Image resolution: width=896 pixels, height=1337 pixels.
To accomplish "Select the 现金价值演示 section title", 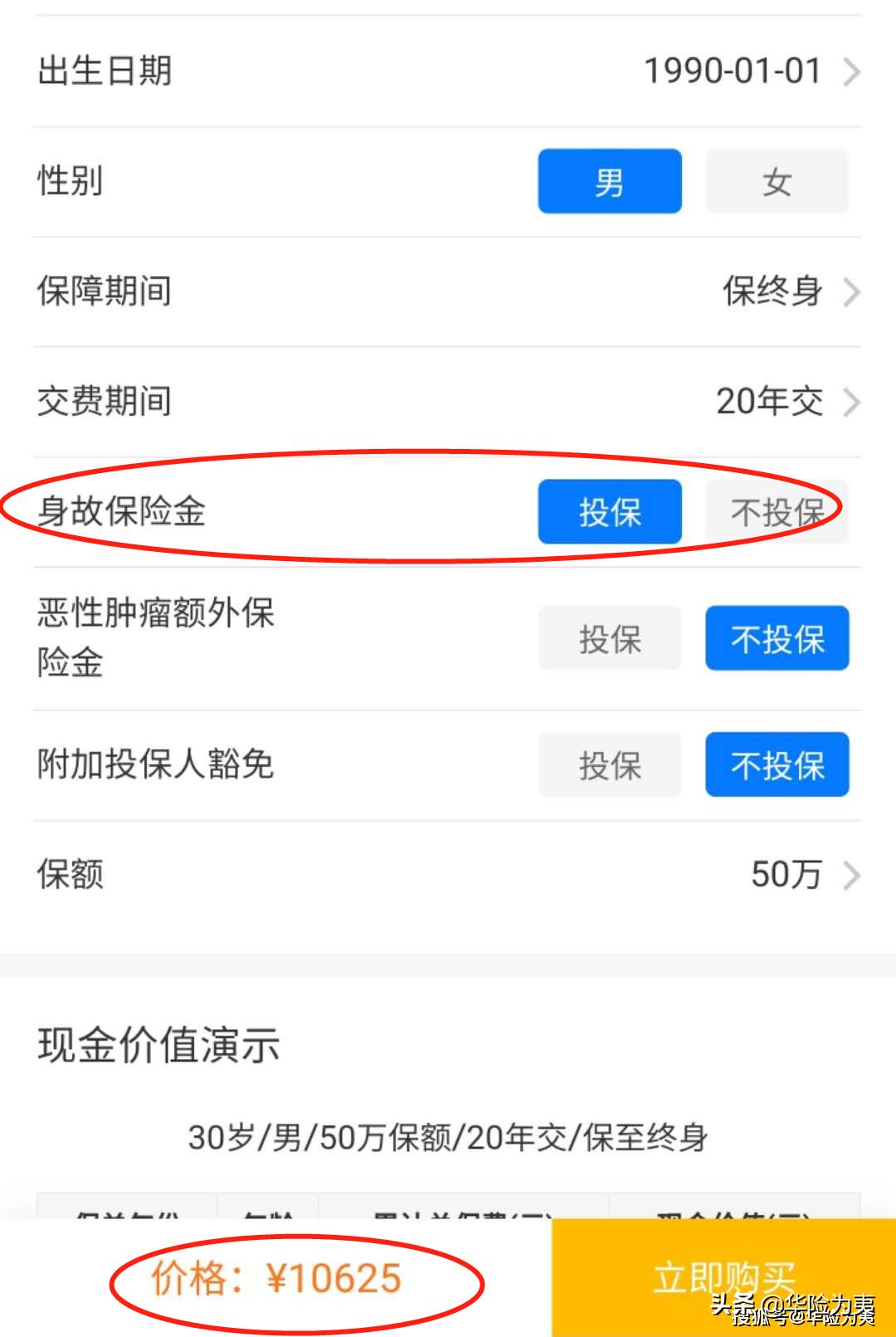I will click(x=158, y=1047).
